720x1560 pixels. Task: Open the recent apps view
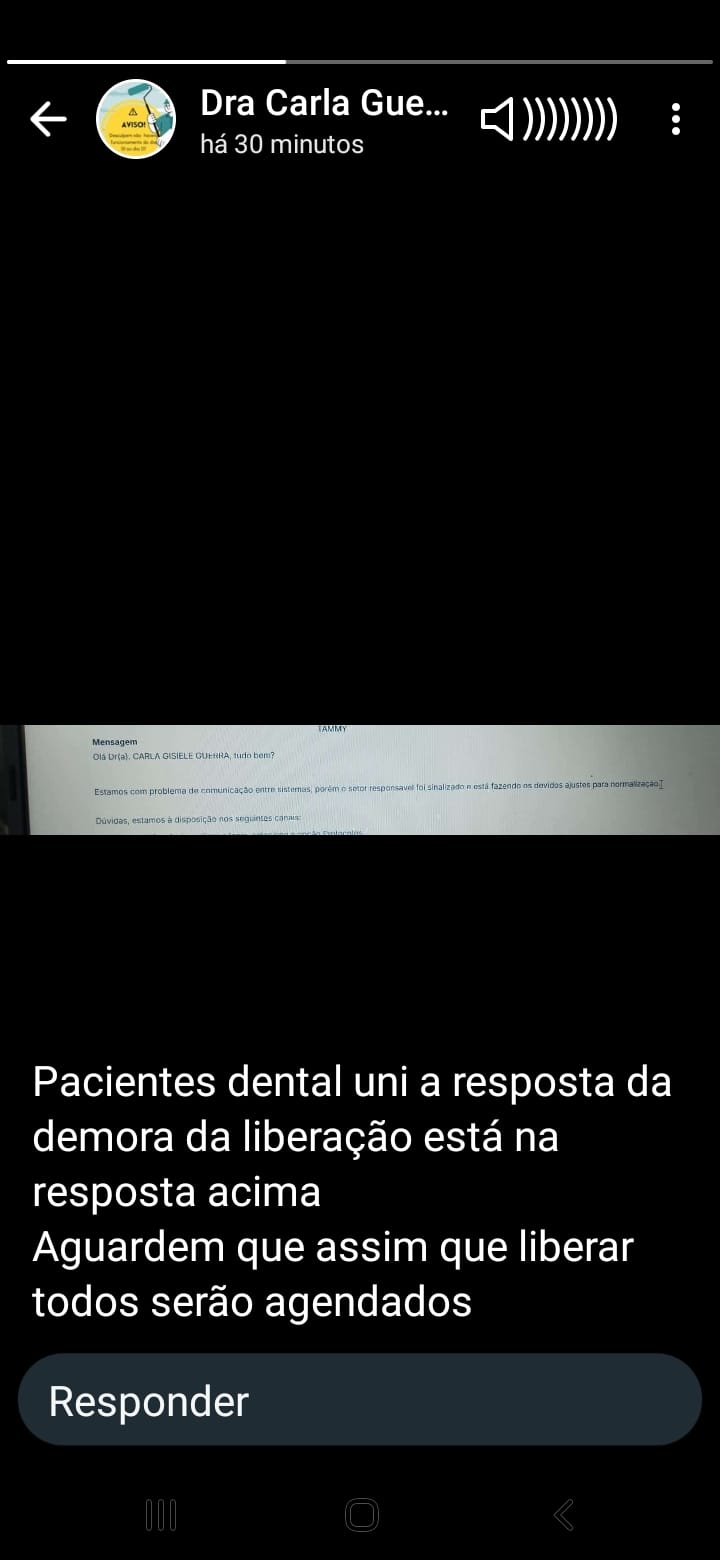click(x=160, y=1515)
